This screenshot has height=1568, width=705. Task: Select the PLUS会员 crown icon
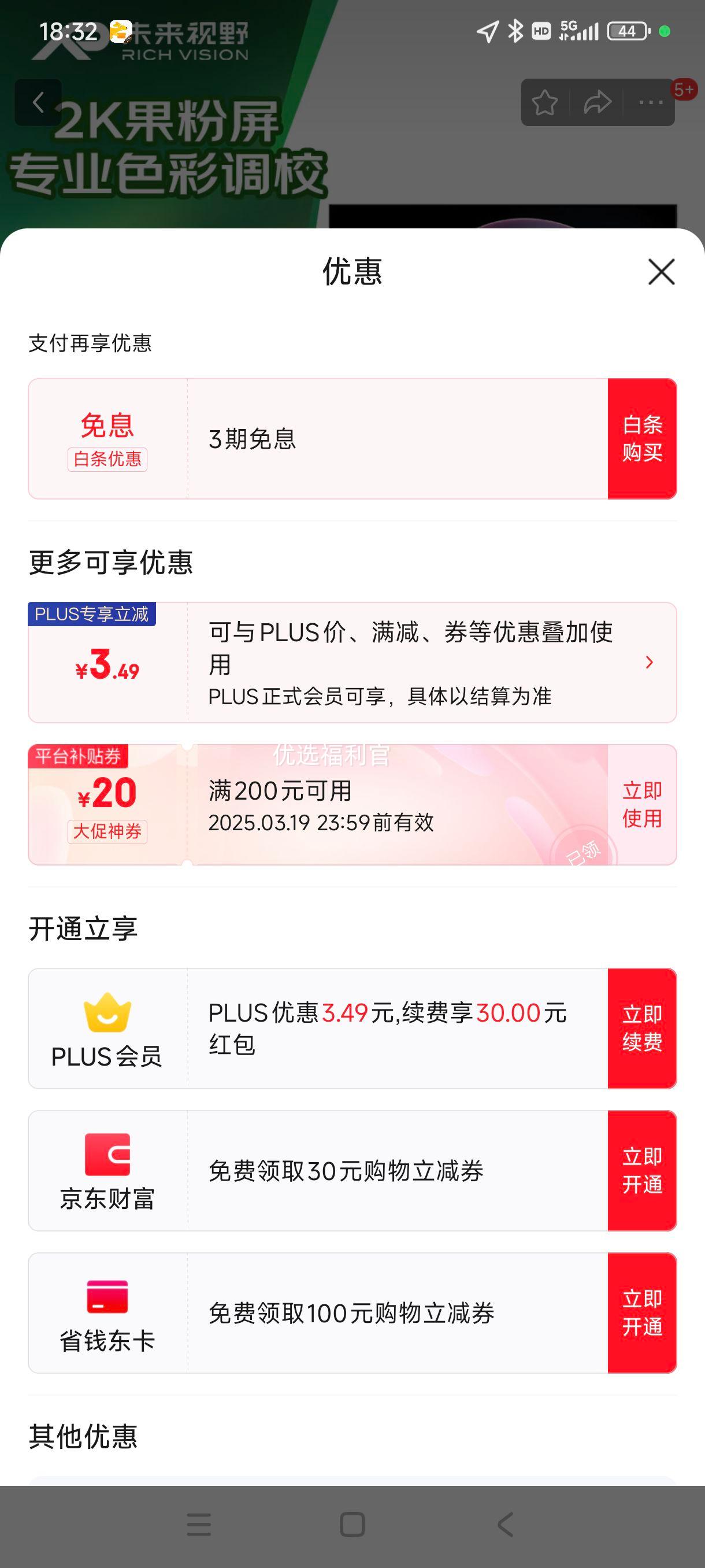tap(106, 1005)
